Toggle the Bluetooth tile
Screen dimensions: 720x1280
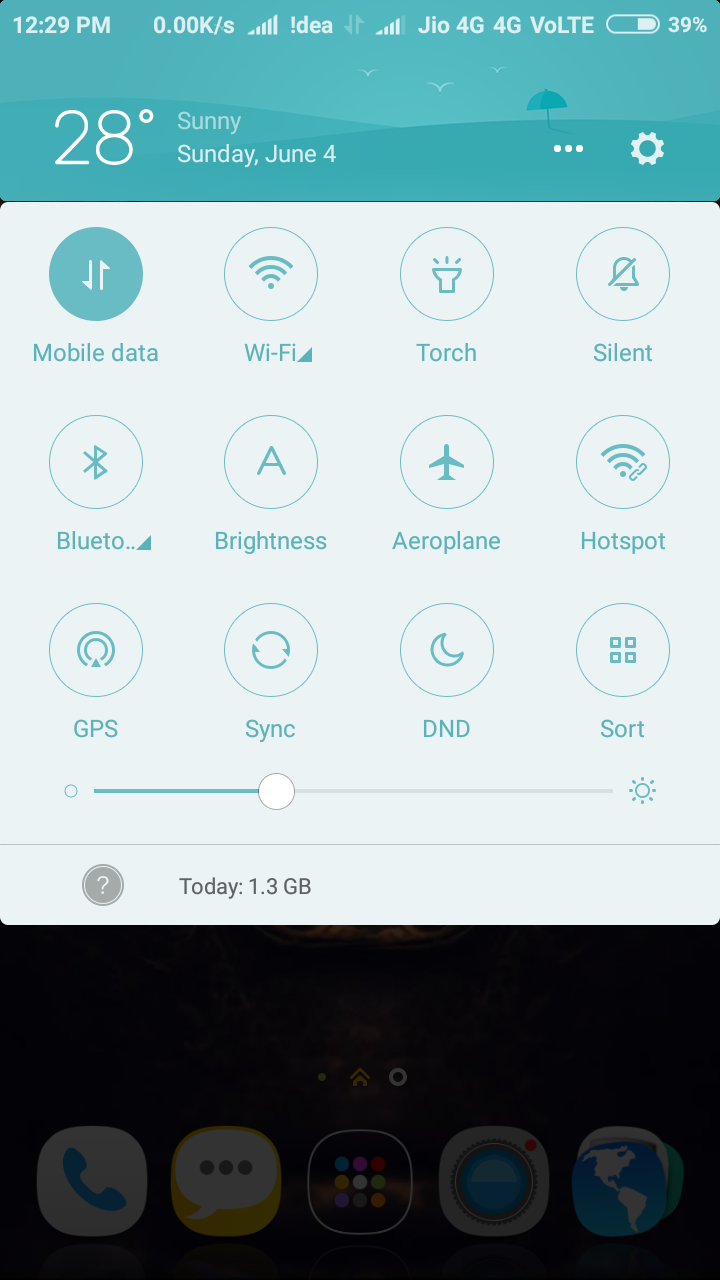[x=96, y=462]
